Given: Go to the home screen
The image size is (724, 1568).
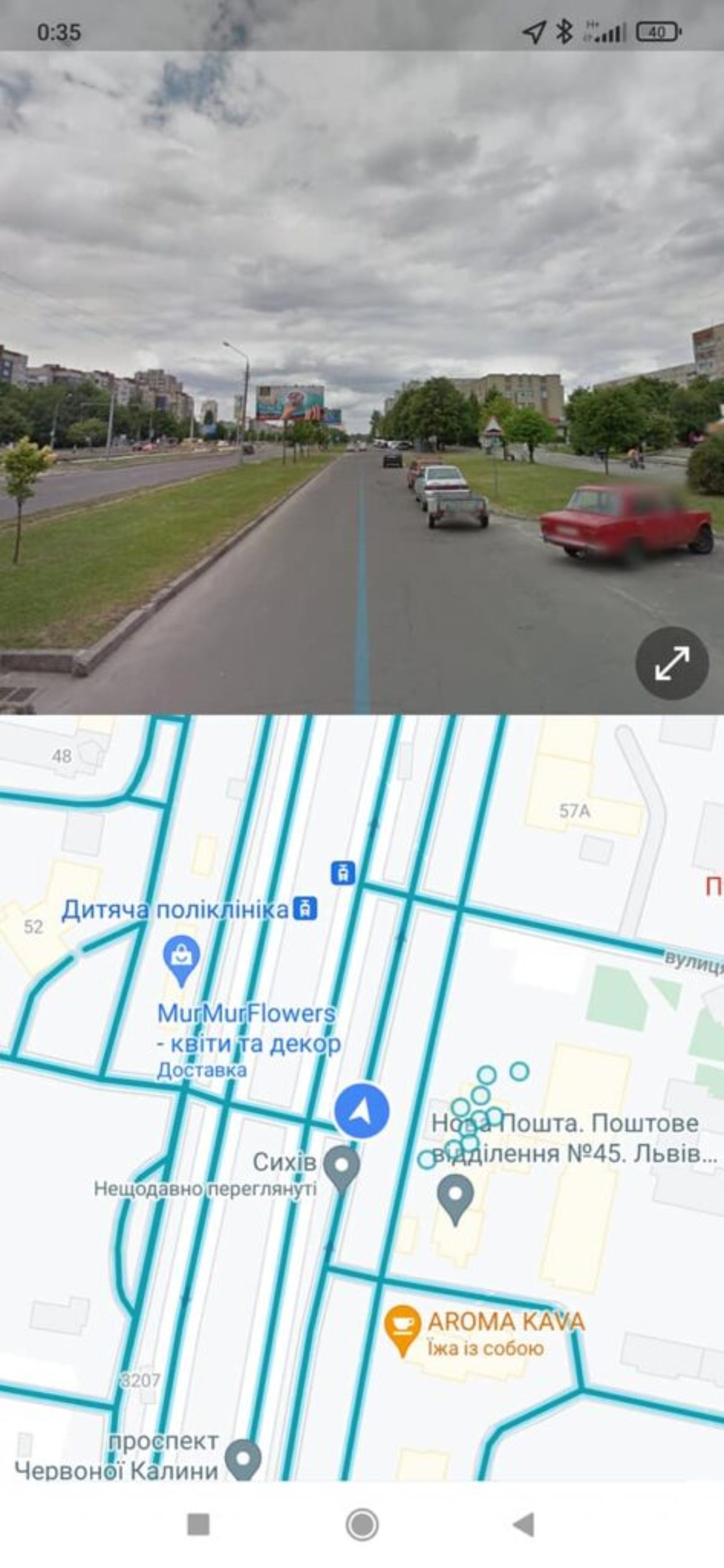Looking at the screenshot, I should tap(362, 1524).
